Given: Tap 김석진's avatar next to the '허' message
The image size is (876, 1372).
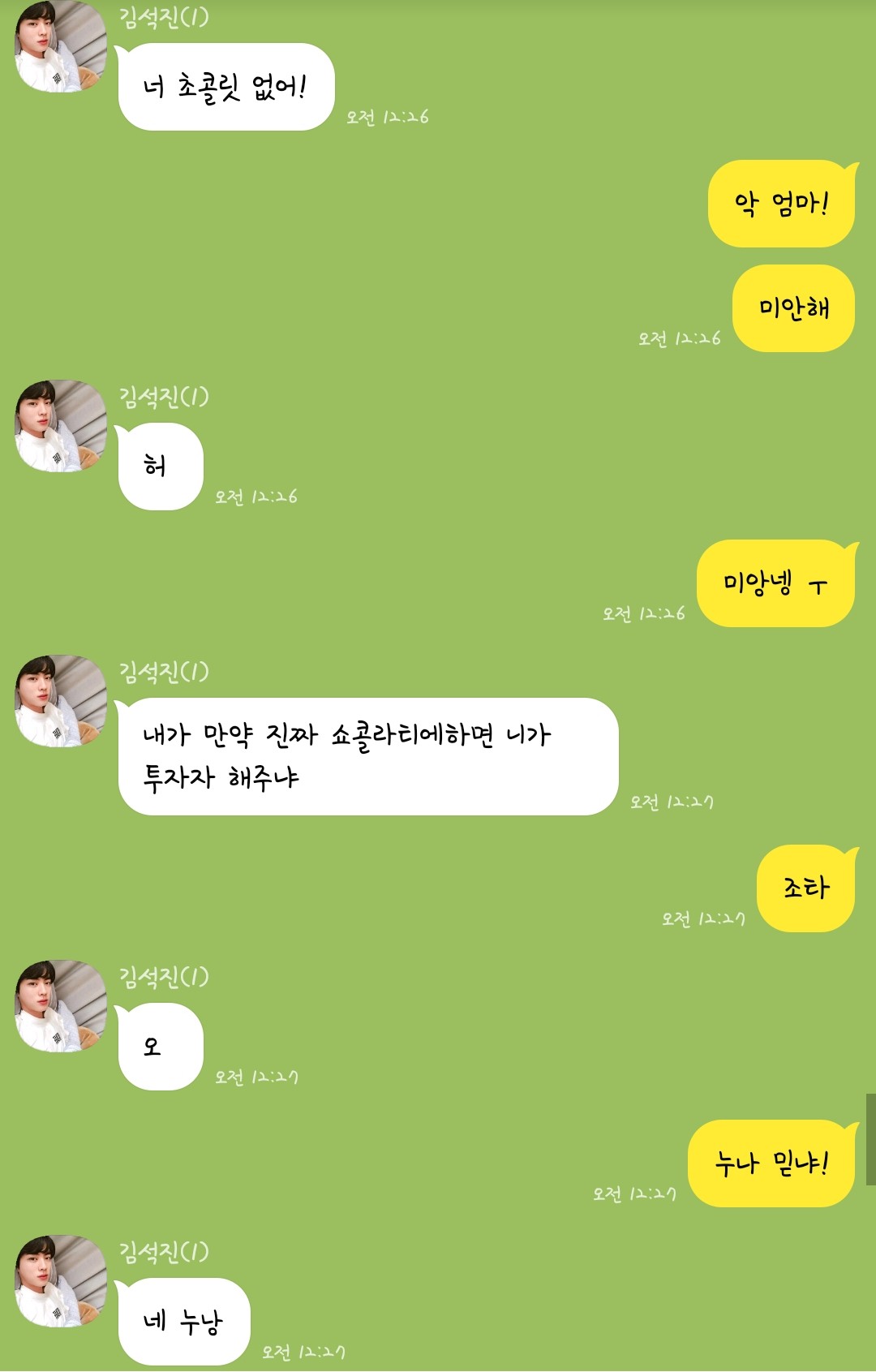Looking at the screenshot, I should point(61,426).
